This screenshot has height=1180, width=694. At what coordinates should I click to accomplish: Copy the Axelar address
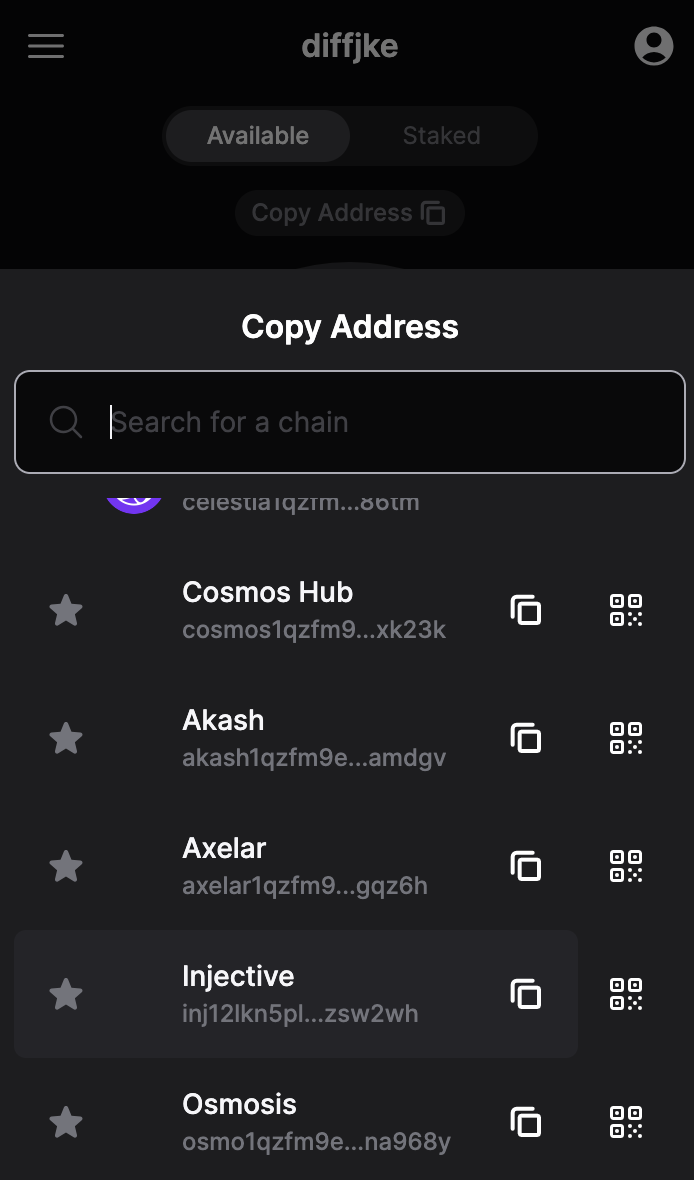[x=526, y=866]
